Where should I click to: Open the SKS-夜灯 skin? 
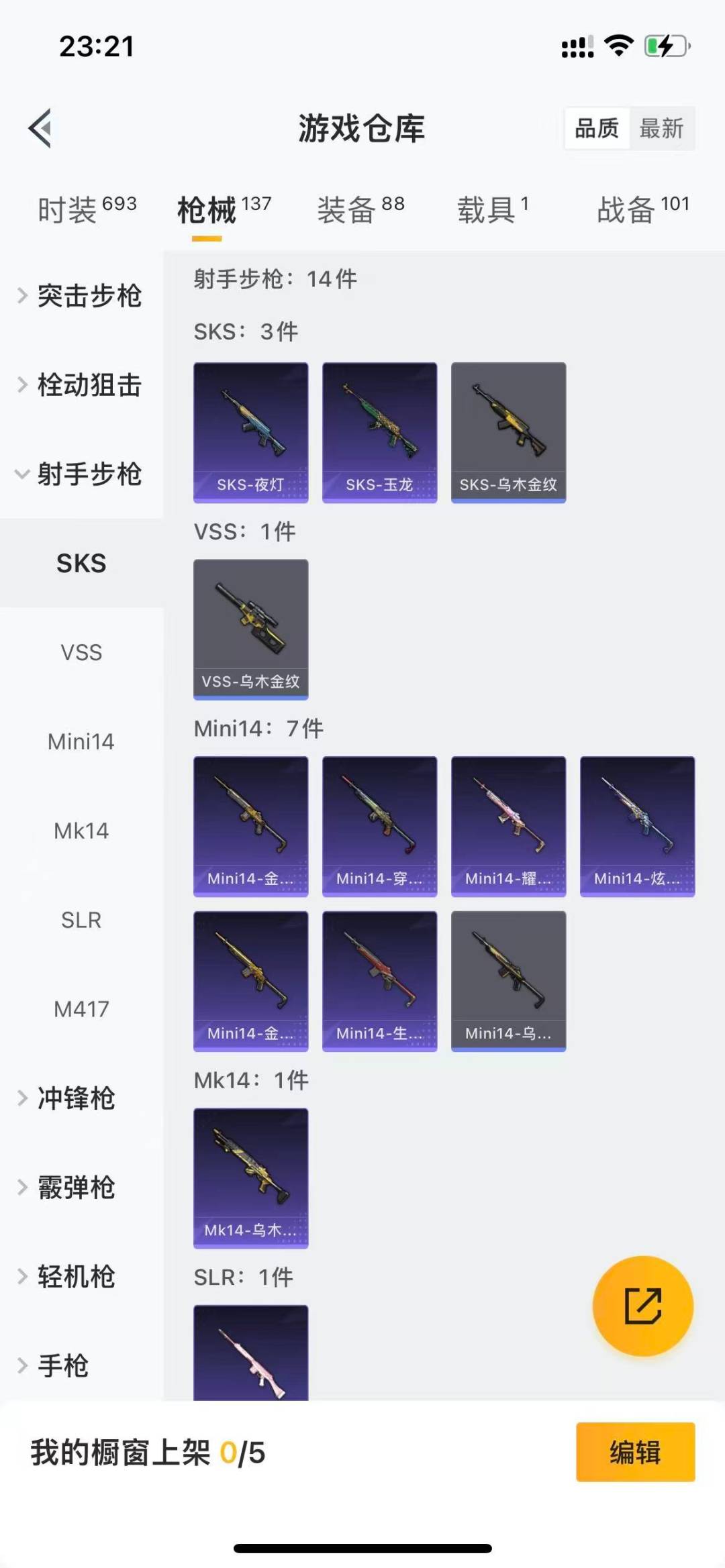pos(251,432)
